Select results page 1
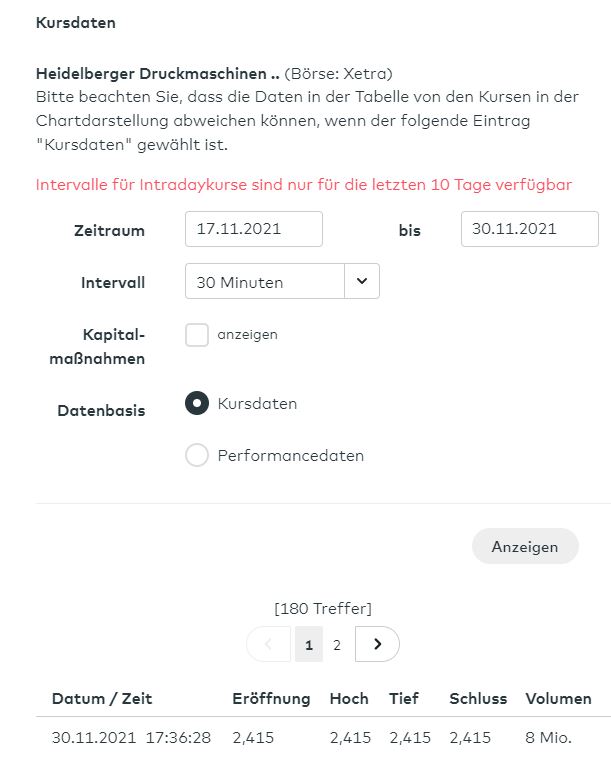The width and height of the screenshot is (611, 757). point(308,645)
